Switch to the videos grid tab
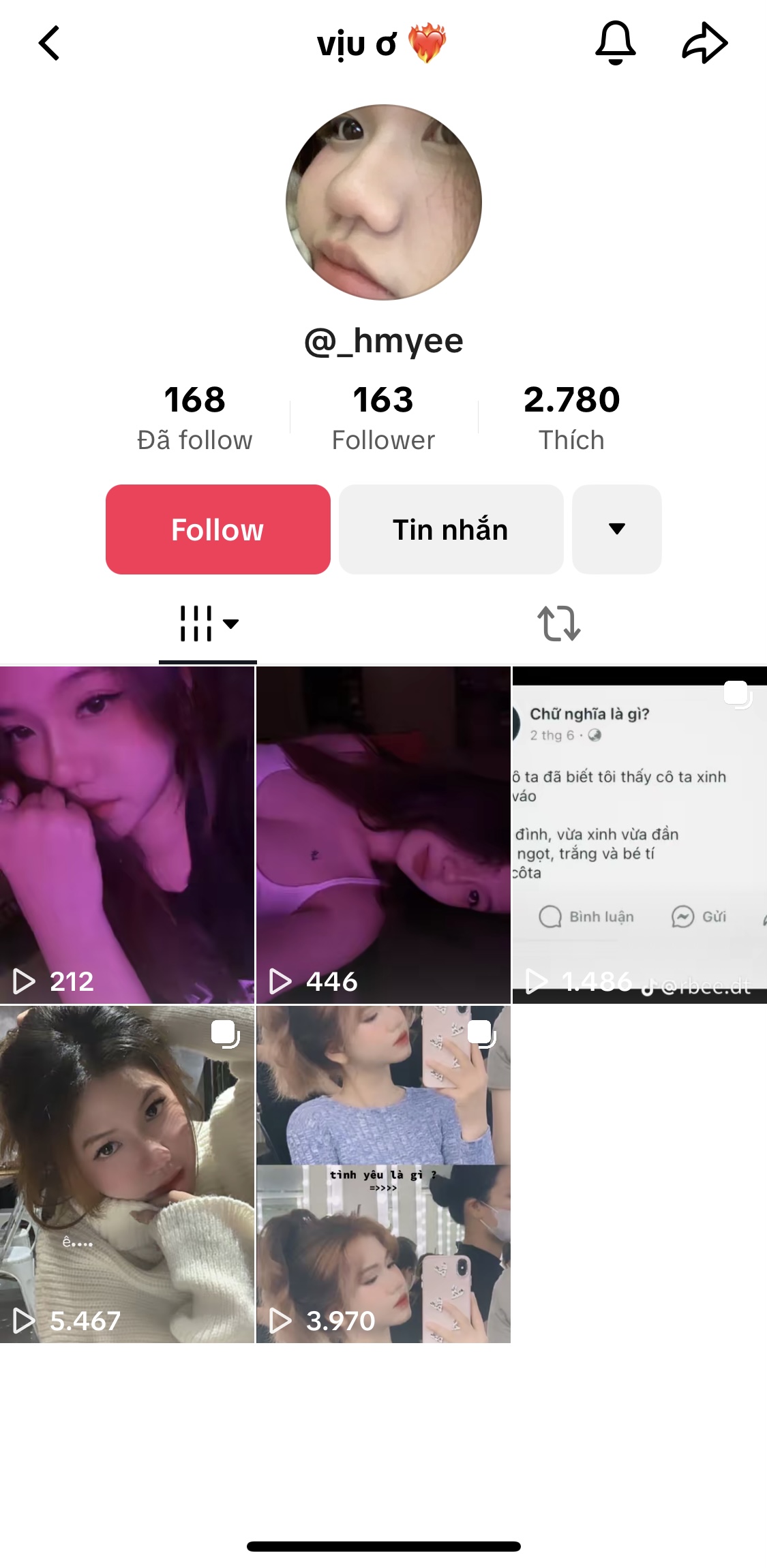 [207, 624]
